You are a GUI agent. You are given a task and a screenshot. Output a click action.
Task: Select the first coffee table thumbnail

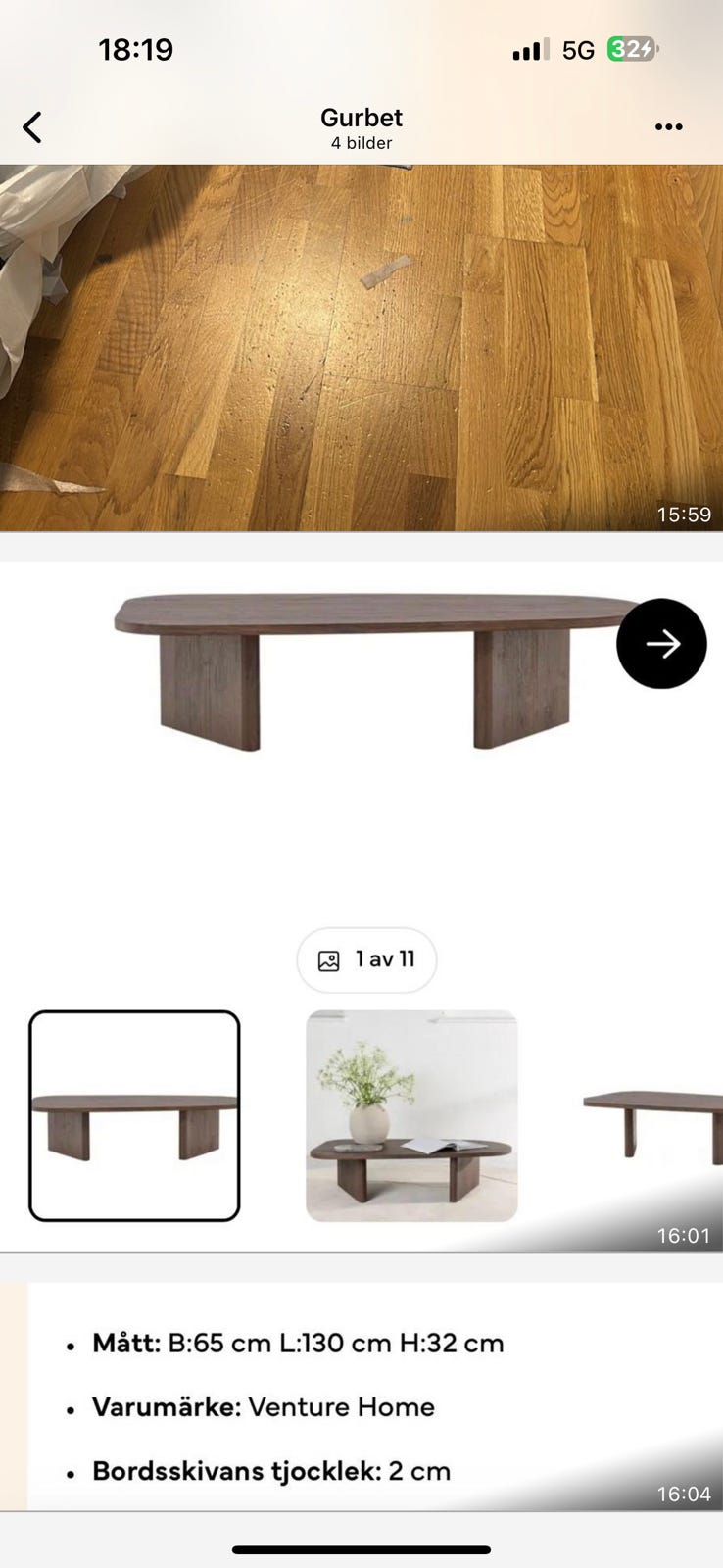pos(135,1117)
